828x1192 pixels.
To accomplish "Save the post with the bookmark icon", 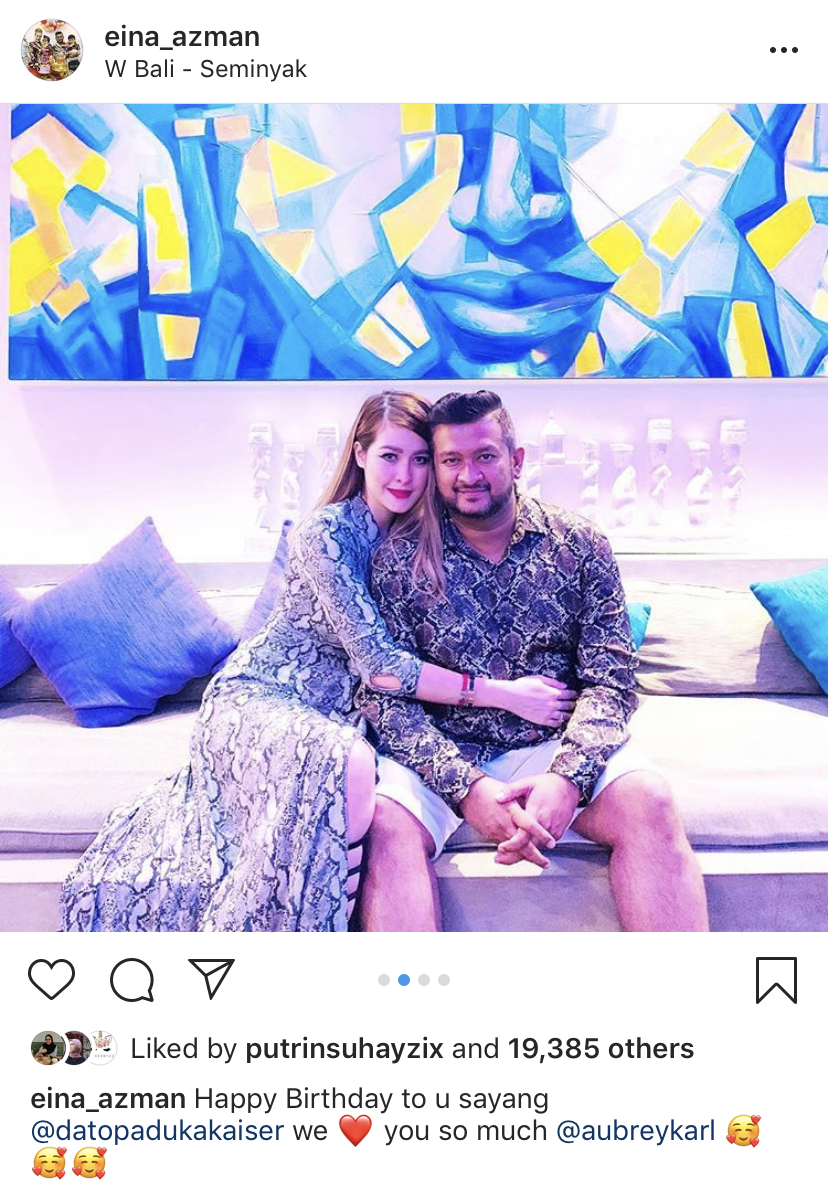I will coord(776,980).
